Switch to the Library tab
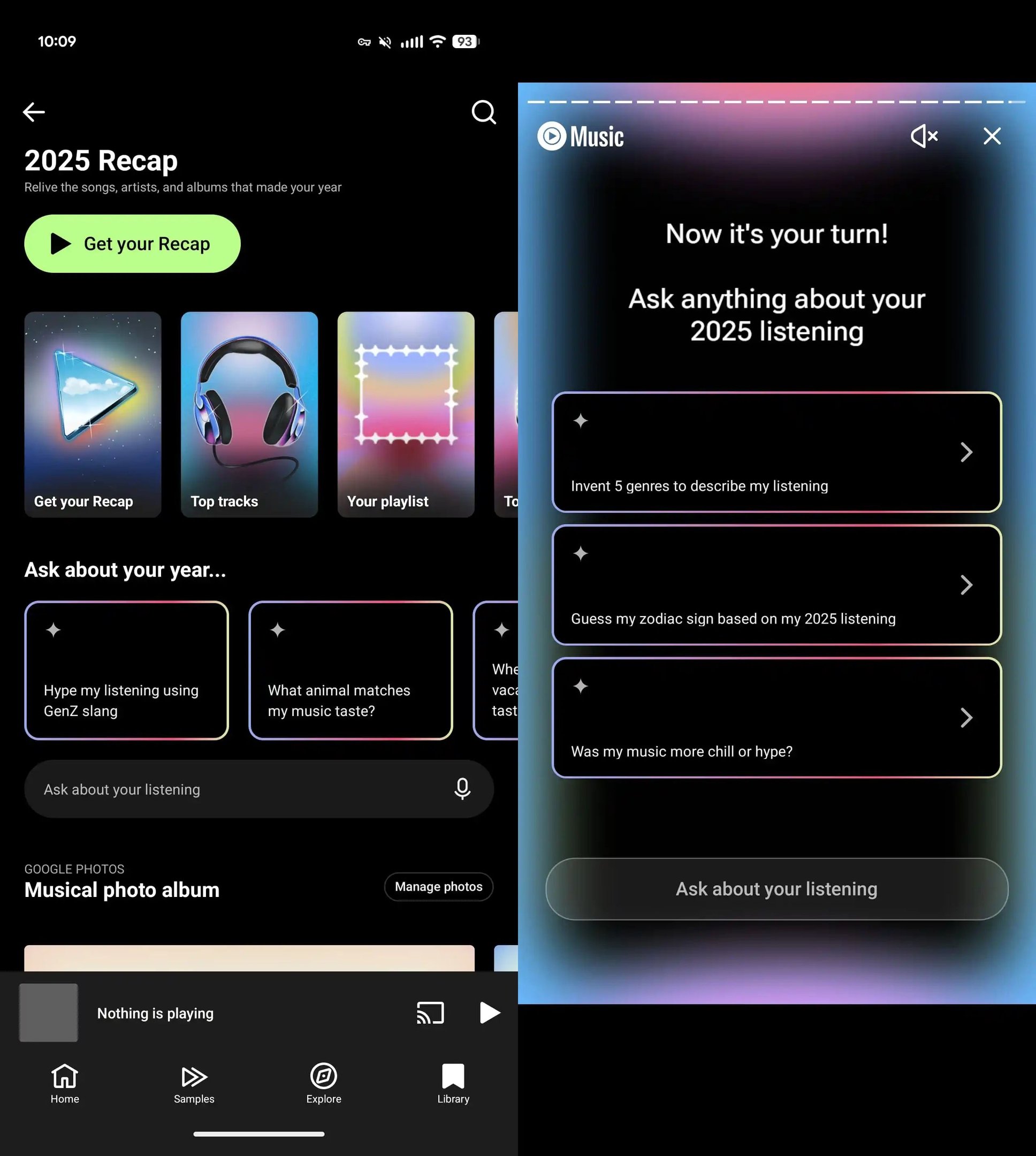This screenshot has height=1156, width=1036. tap(453, 1083)
